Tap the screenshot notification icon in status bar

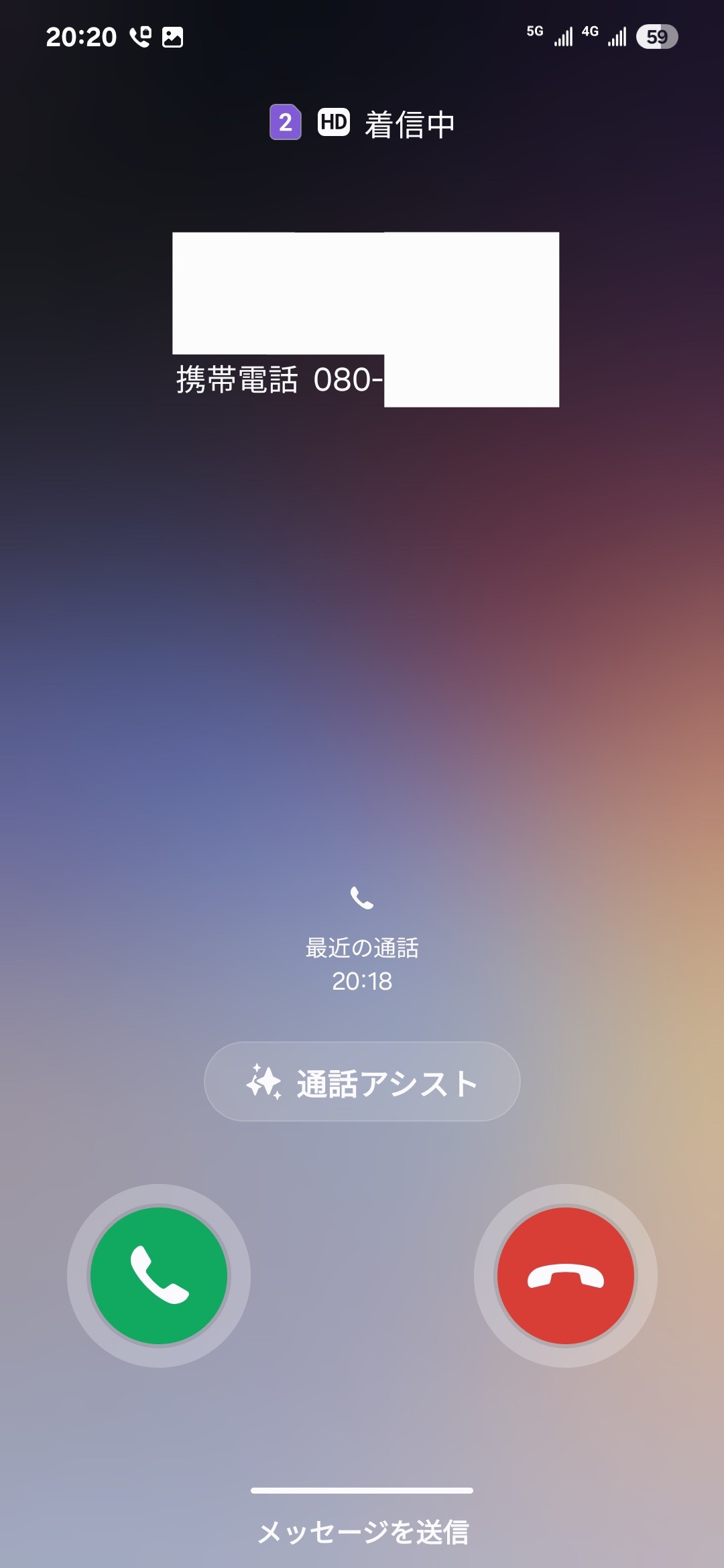pos(173,38)
